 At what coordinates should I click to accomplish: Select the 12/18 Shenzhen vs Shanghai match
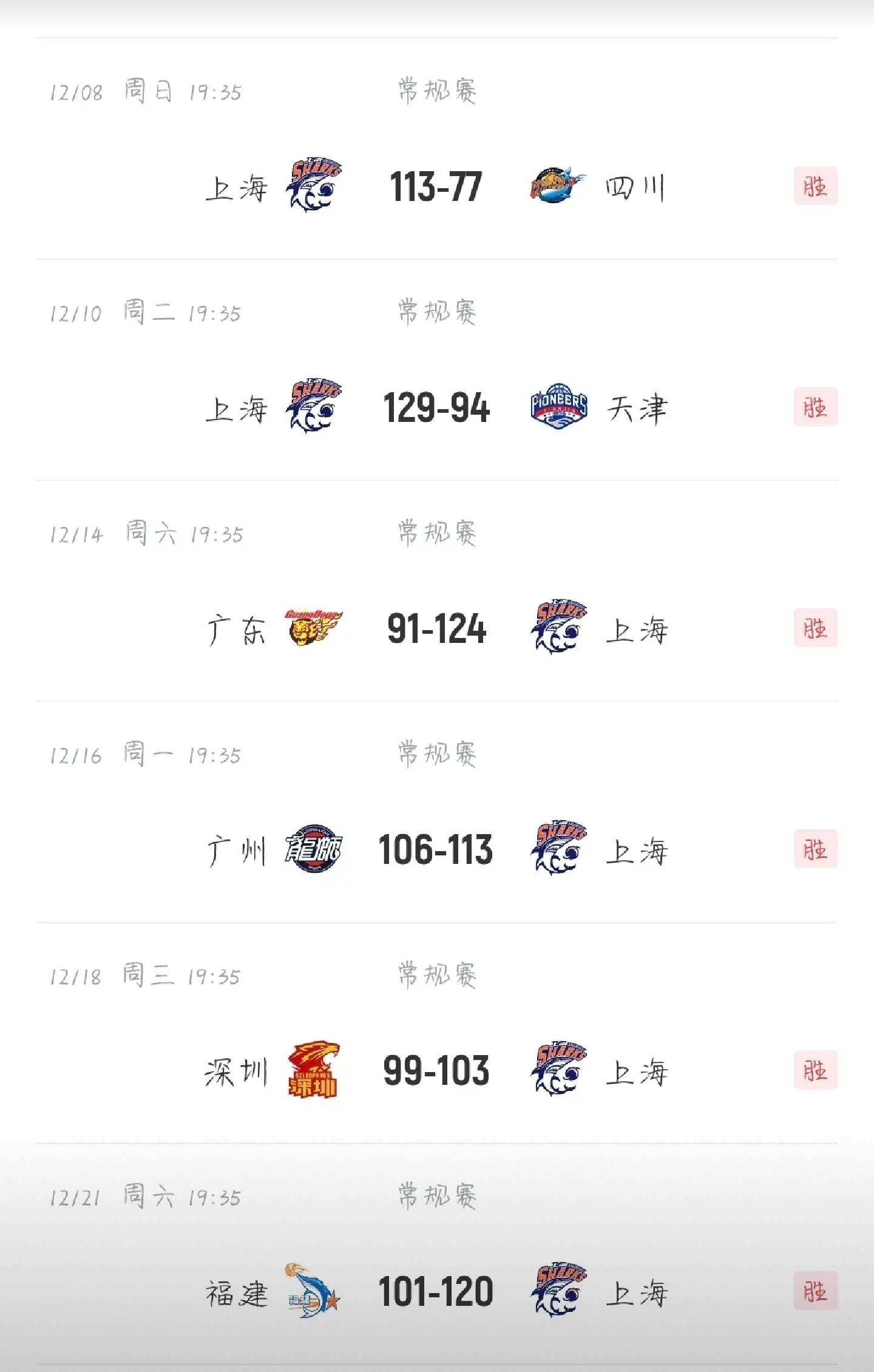tap(436, 1070)
